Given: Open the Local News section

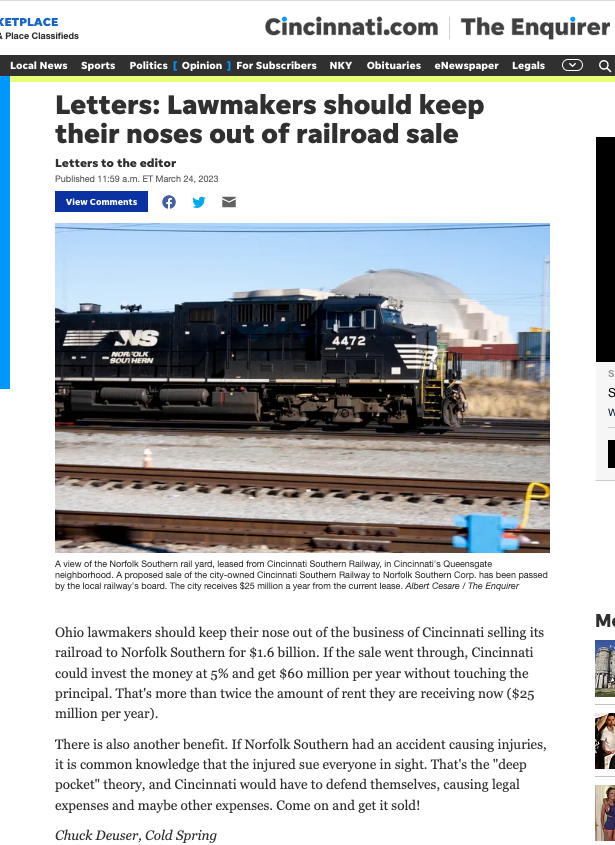Looking at the screenshot, I should (x=38, y=66).
